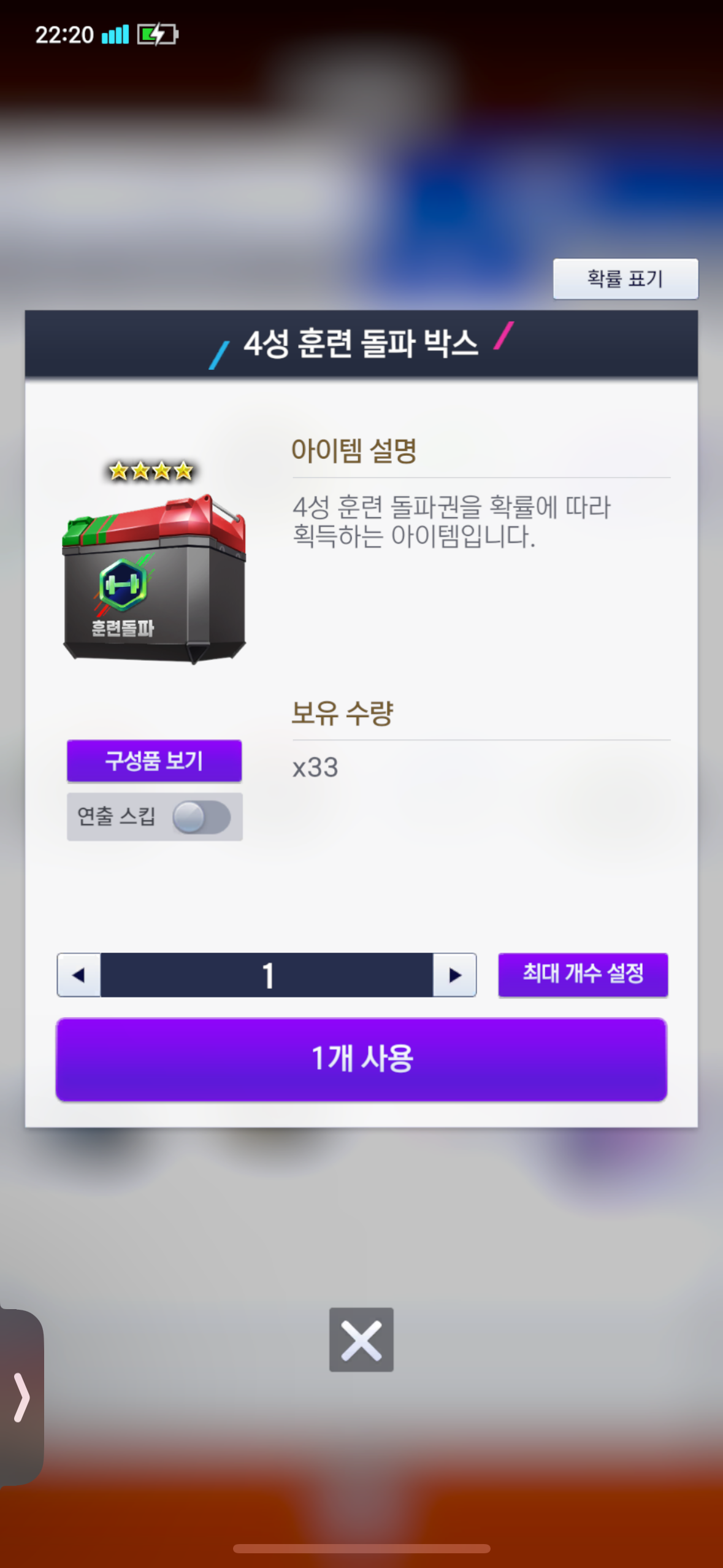The image size is (723, 1568).
Task: Expand the side panel arrow
Action: click(x=21, y=1397)
